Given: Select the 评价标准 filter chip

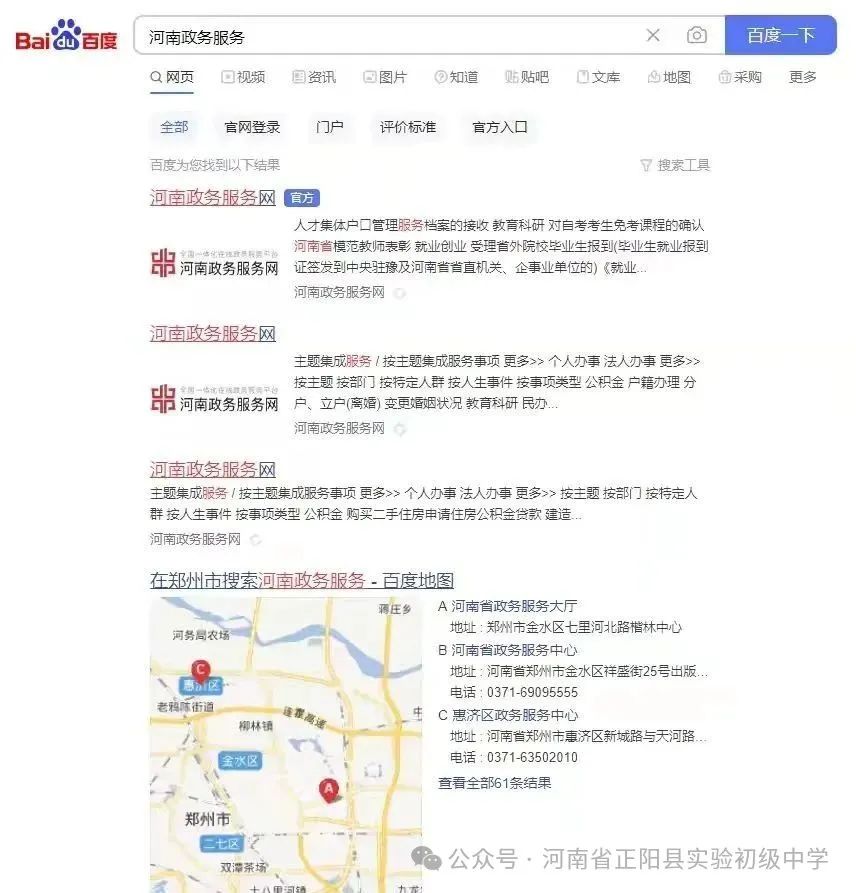Looking at the screenshot, I should (x=408, y=127).
